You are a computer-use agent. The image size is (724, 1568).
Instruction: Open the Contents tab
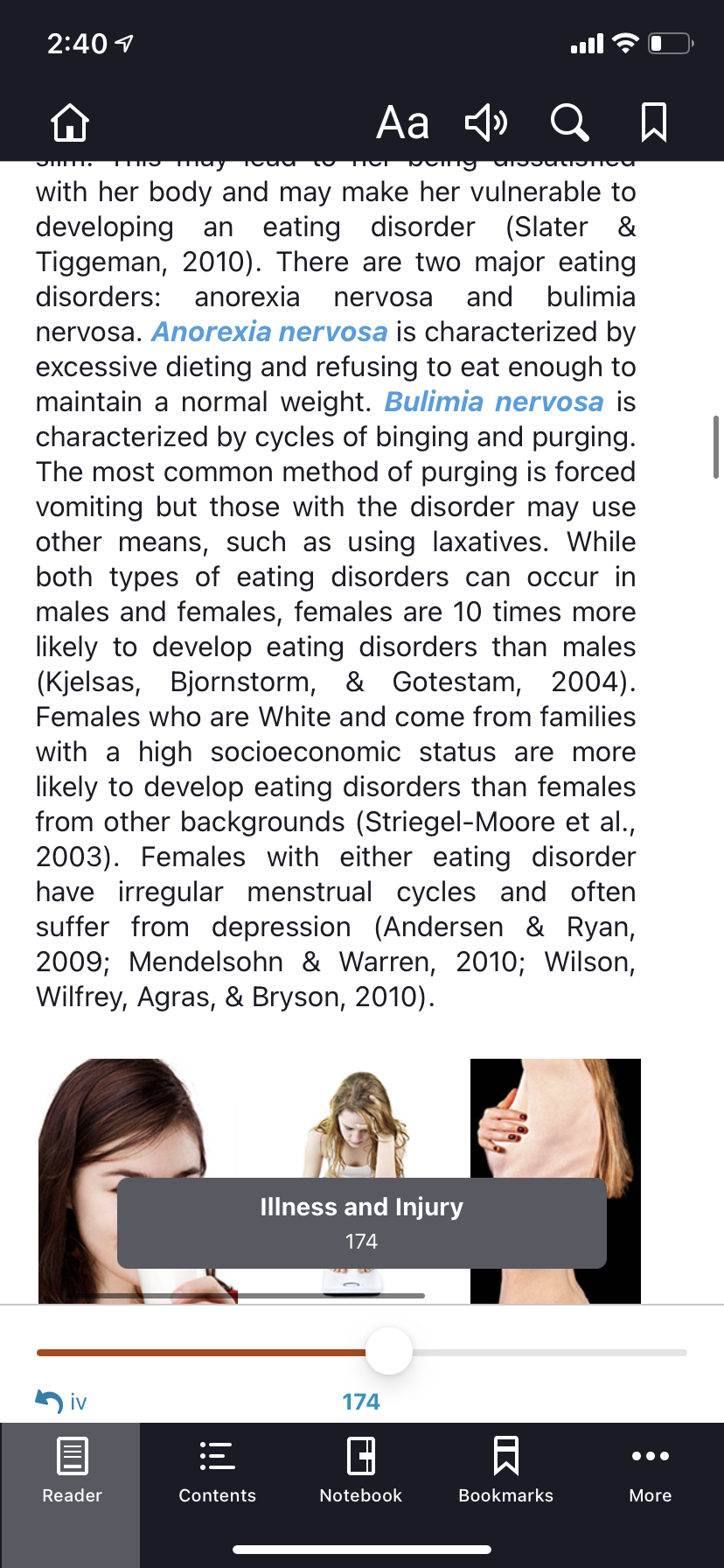(x=217, y=1470)
